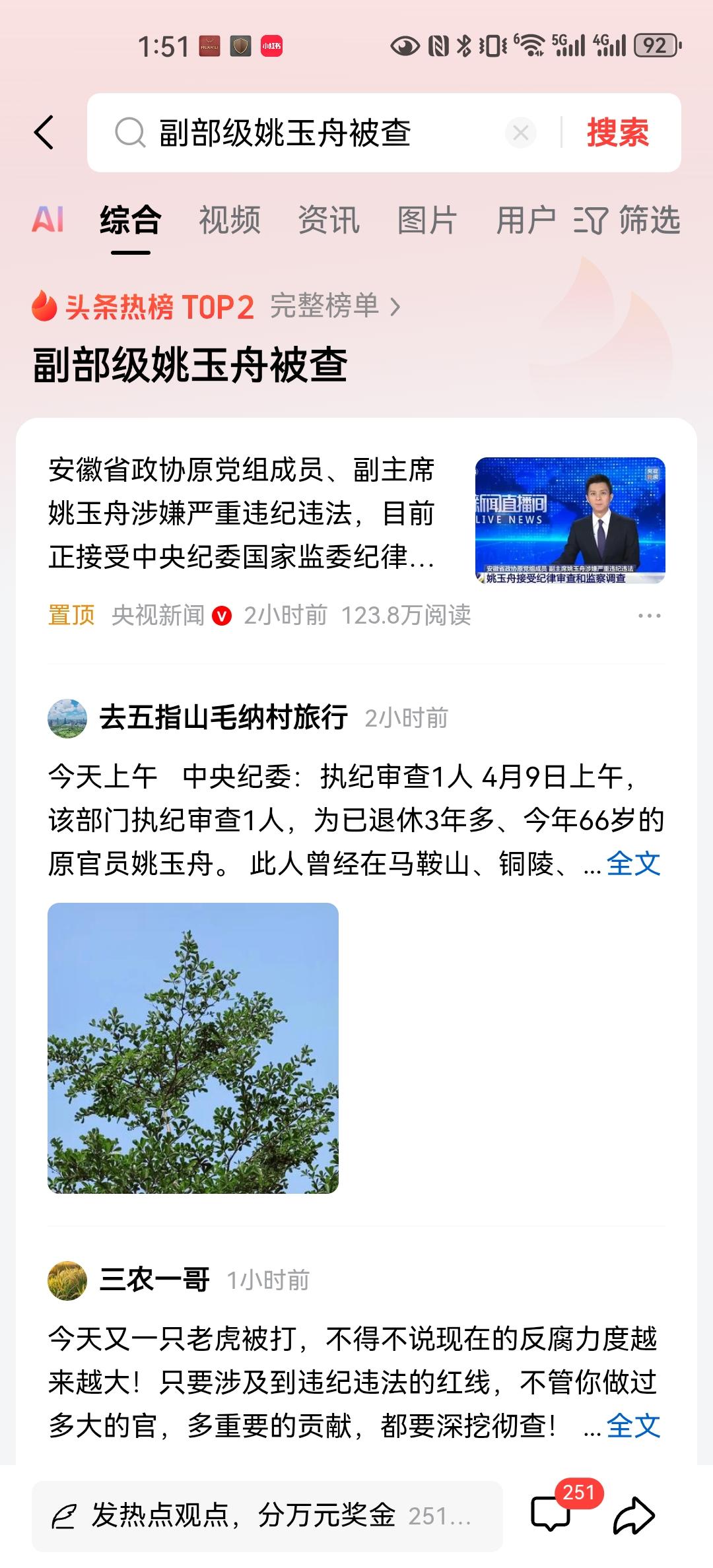Image resolution: width=713 pixels, height=1568 pixels.
Task: Open the news broadcast thumbnail
Action: 570,520
